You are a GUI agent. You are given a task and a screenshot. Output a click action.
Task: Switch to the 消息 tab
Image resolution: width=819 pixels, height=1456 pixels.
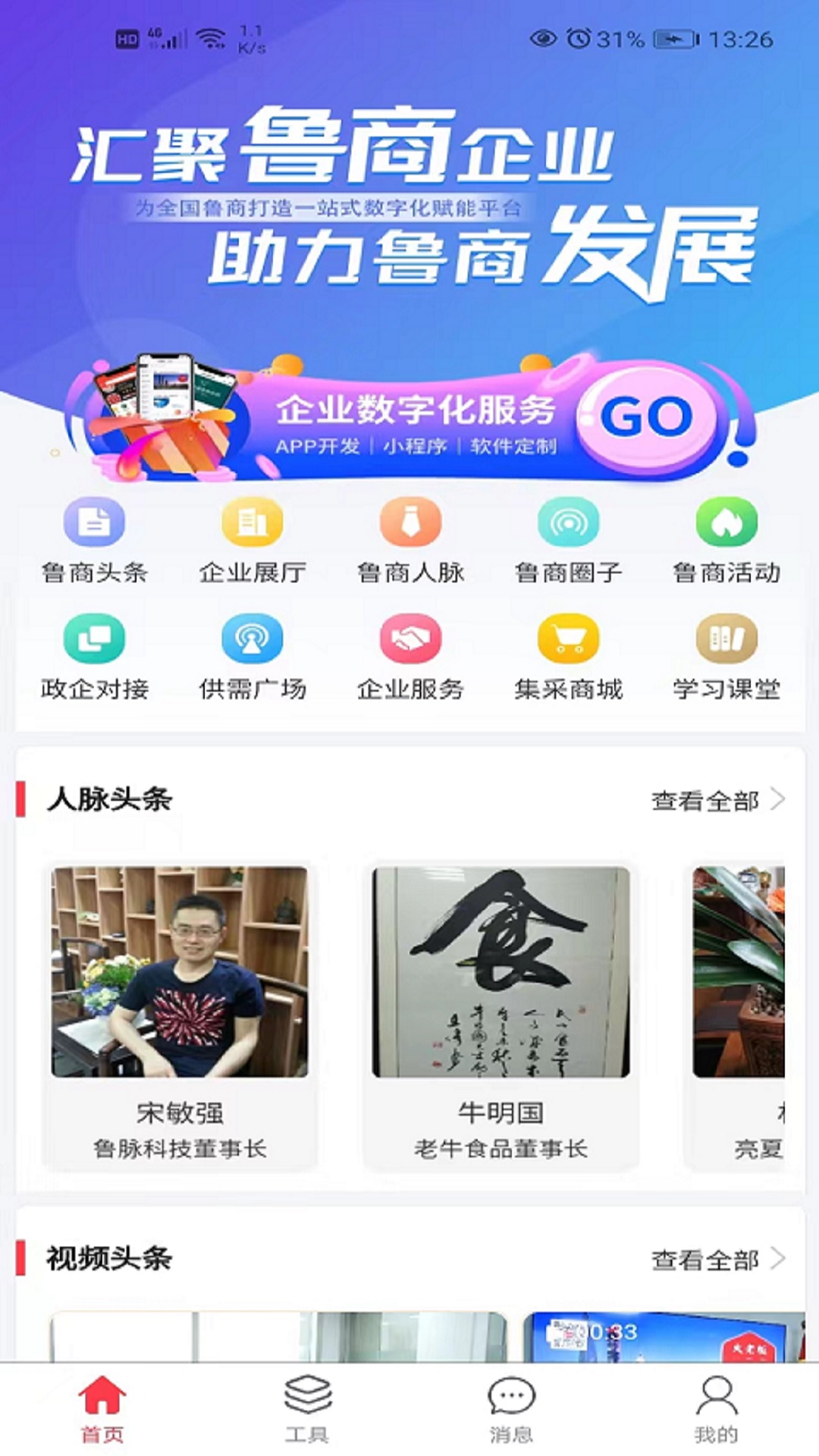pyautogui.click(x=511, y=1408)
